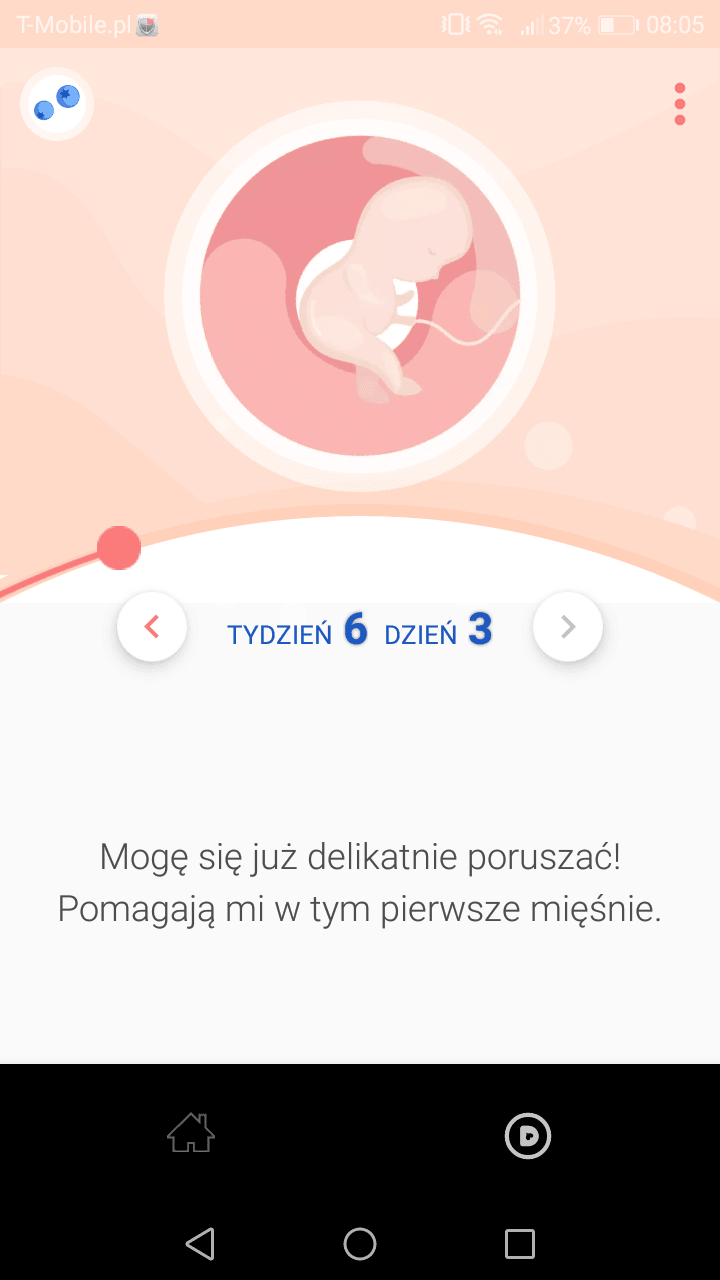Tap the pink progress marker on the timeline

[119, 548]
